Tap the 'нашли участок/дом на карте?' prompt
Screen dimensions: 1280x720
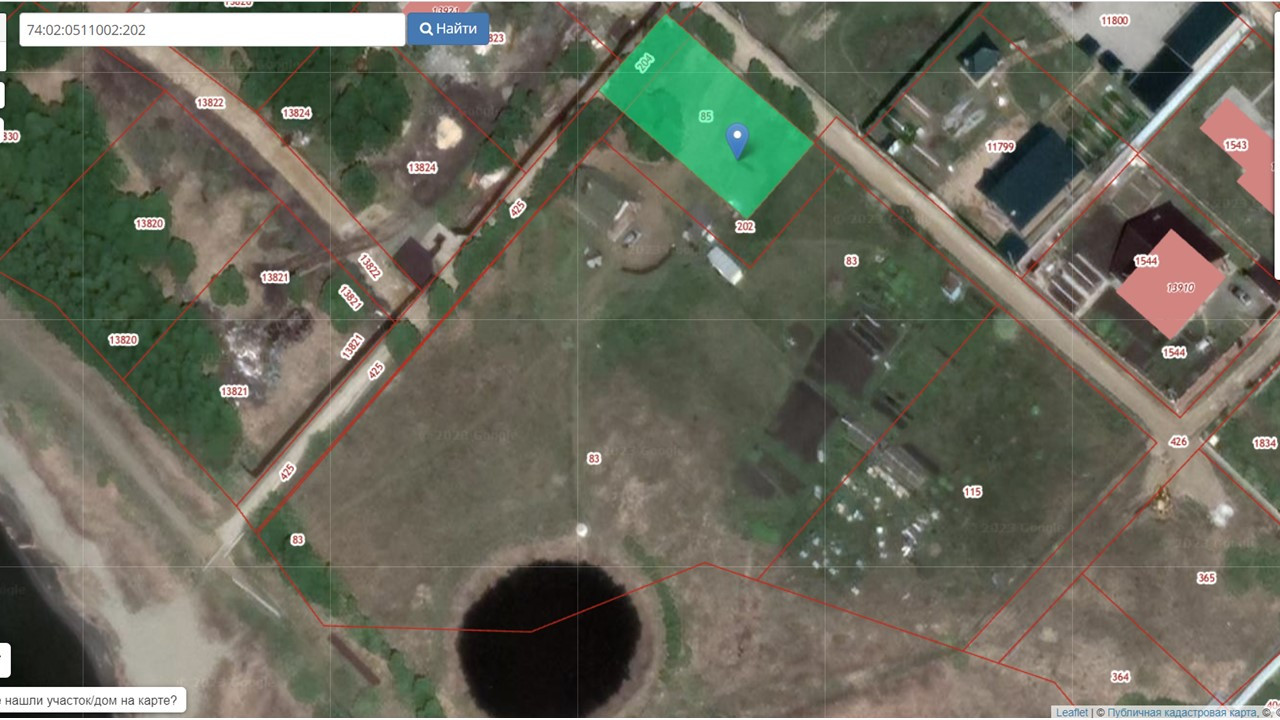click(91, 701)
